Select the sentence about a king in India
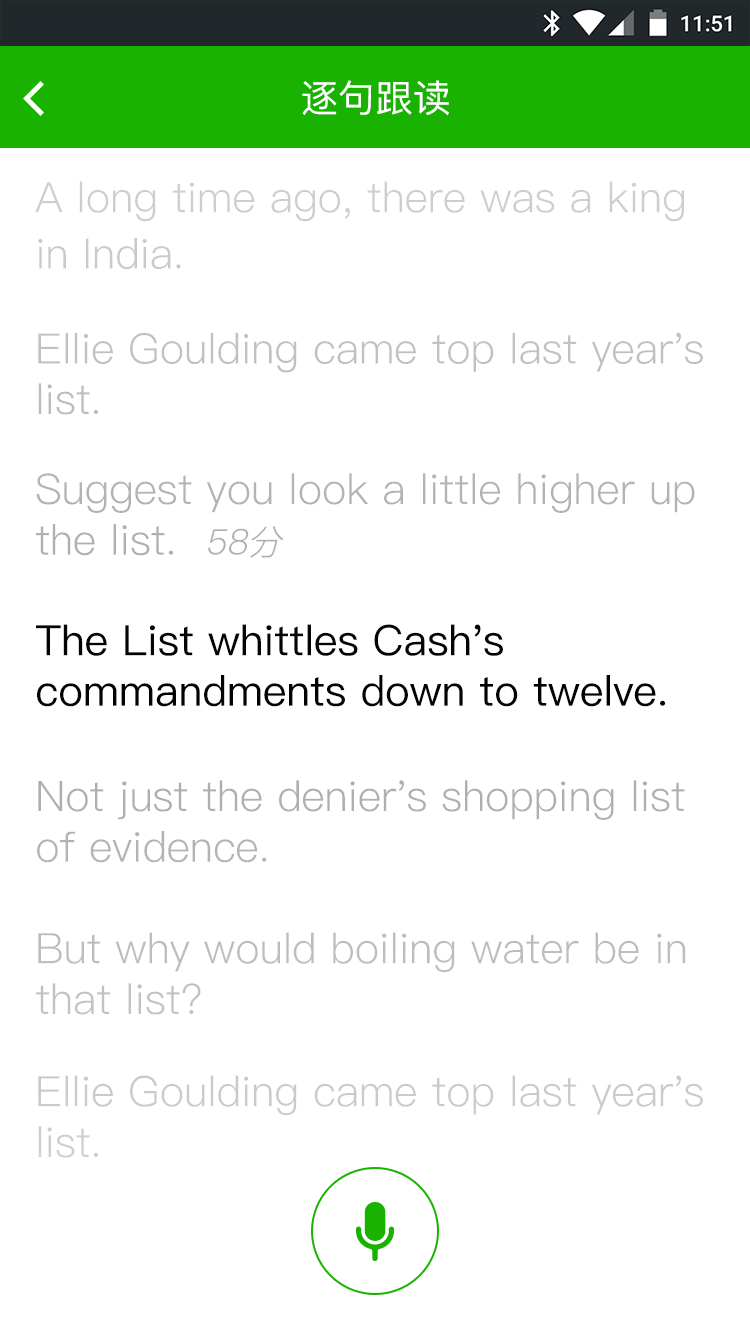Image resolution: width=750 pixels, height=1334 pixels. click(x=360, y=227)
